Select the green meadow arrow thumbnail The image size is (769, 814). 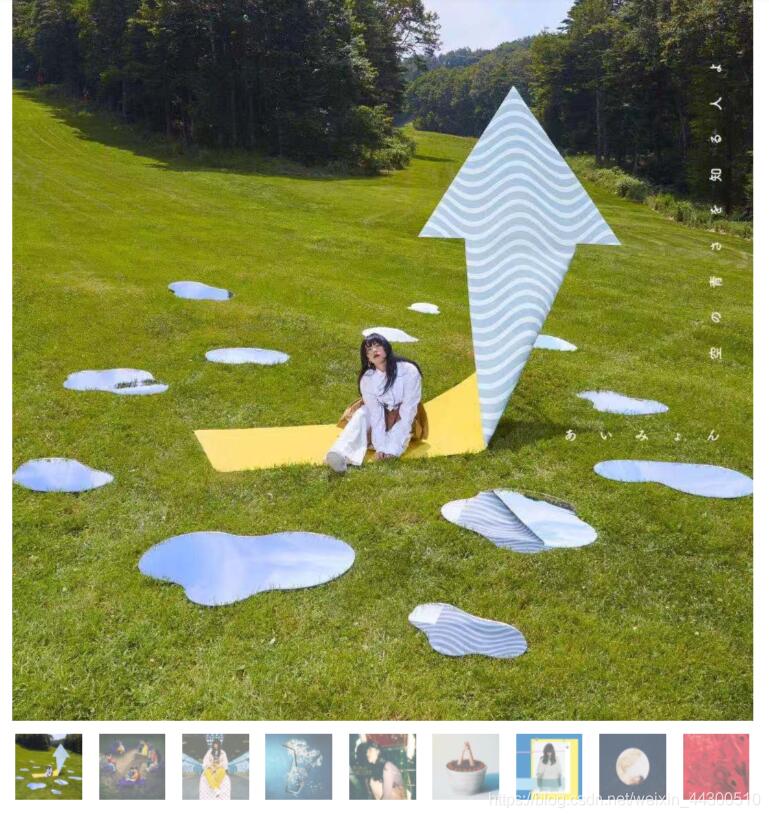click(48, 767)
